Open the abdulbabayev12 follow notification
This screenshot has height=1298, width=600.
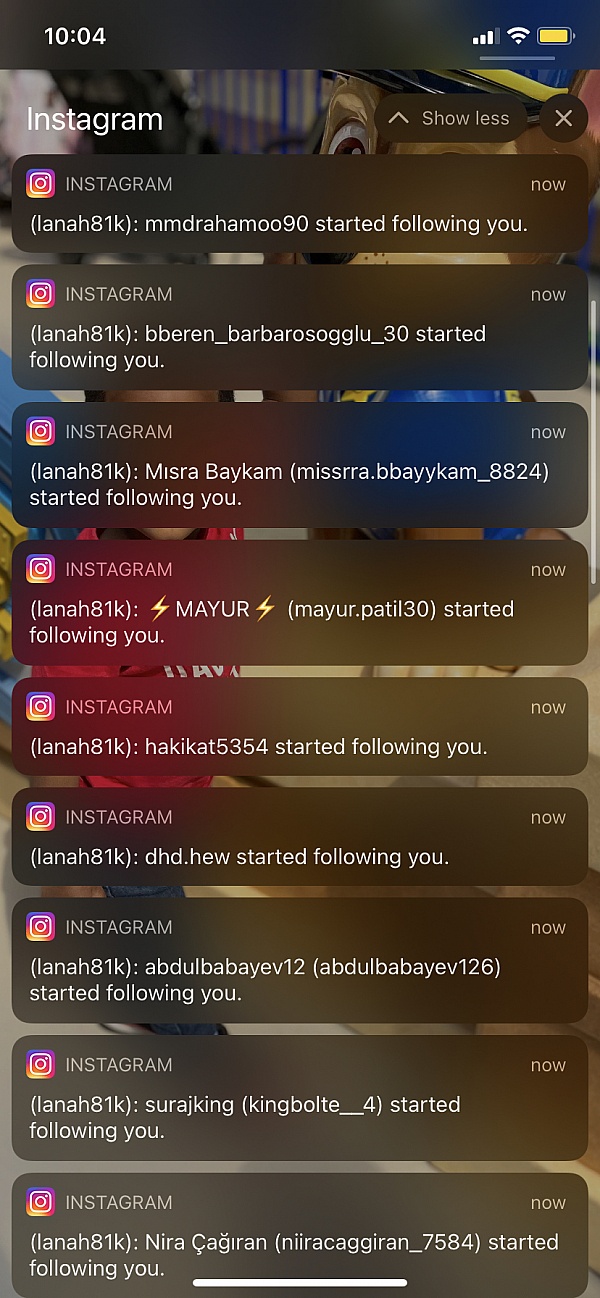pos(299,961)
